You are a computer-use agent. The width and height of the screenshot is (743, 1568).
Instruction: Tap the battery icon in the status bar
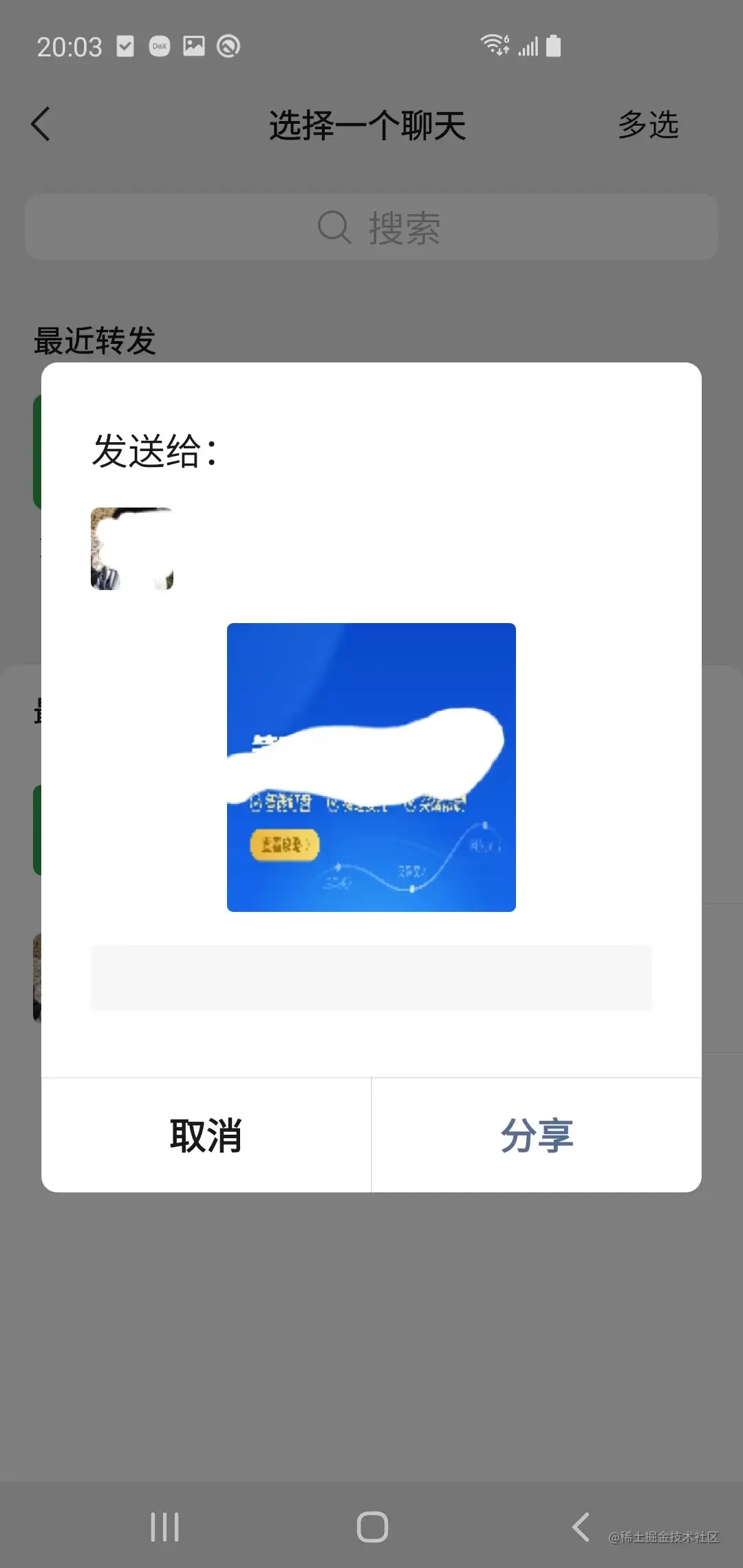(x=554, y=45)
